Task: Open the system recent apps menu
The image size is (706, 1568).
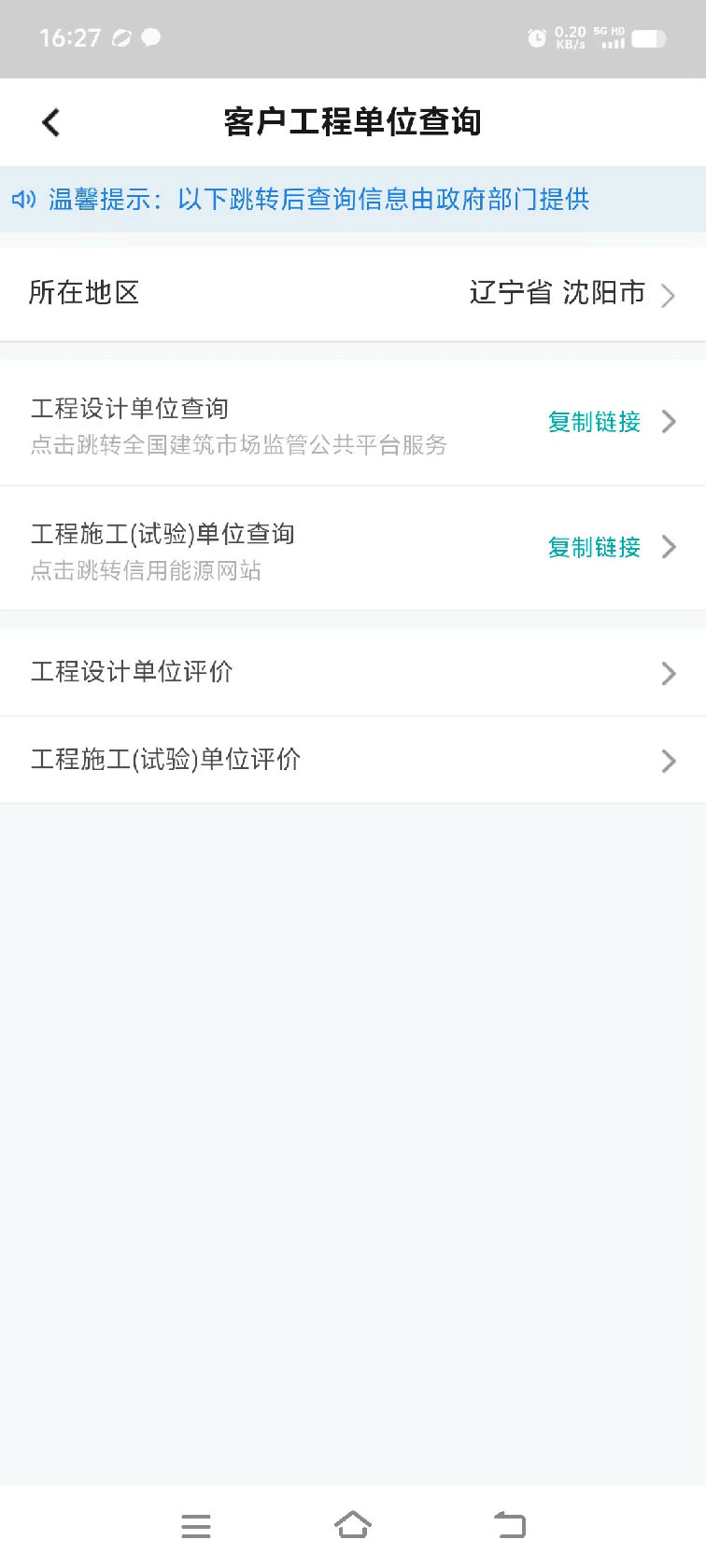Action: (x=196, y=1525)
